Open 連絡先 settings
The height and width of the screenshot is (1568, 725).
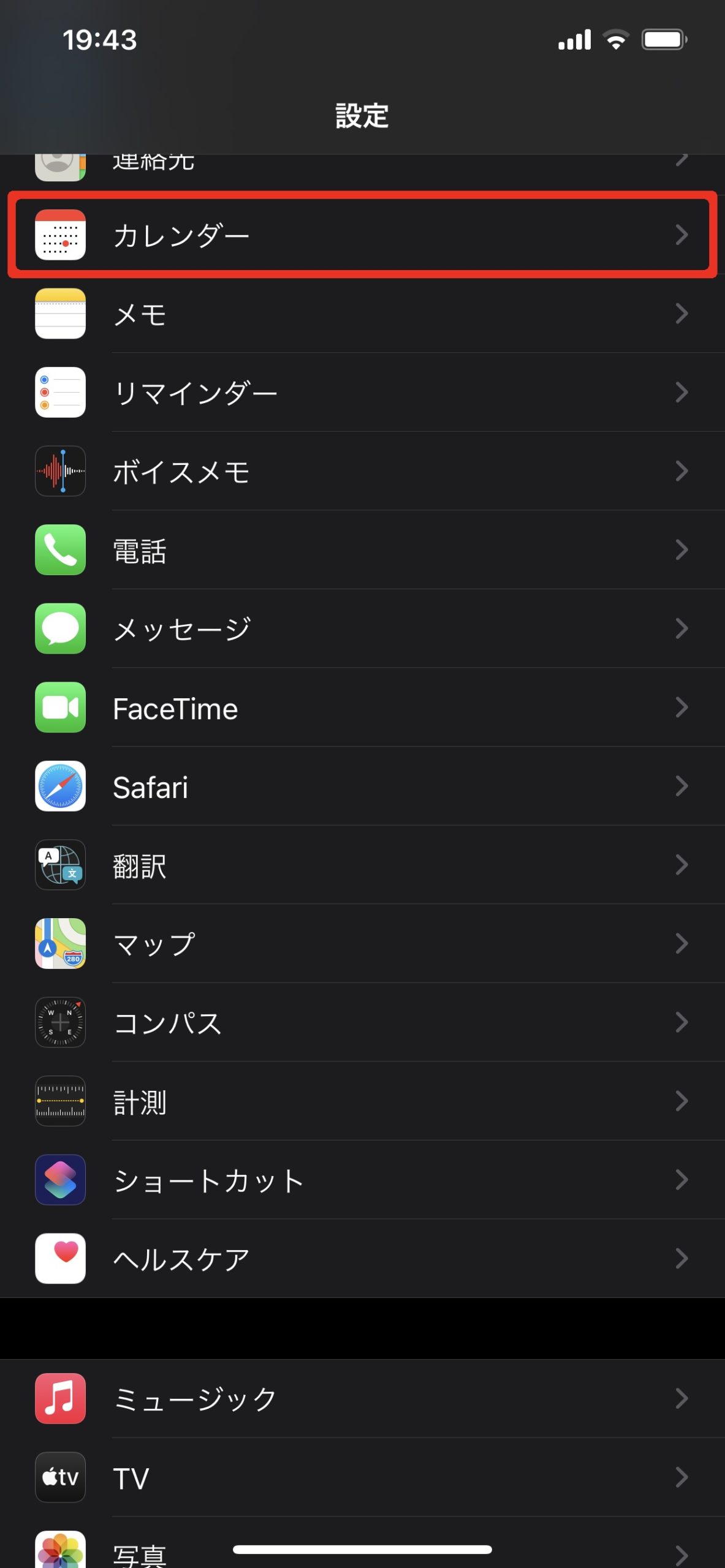(362, 164)
